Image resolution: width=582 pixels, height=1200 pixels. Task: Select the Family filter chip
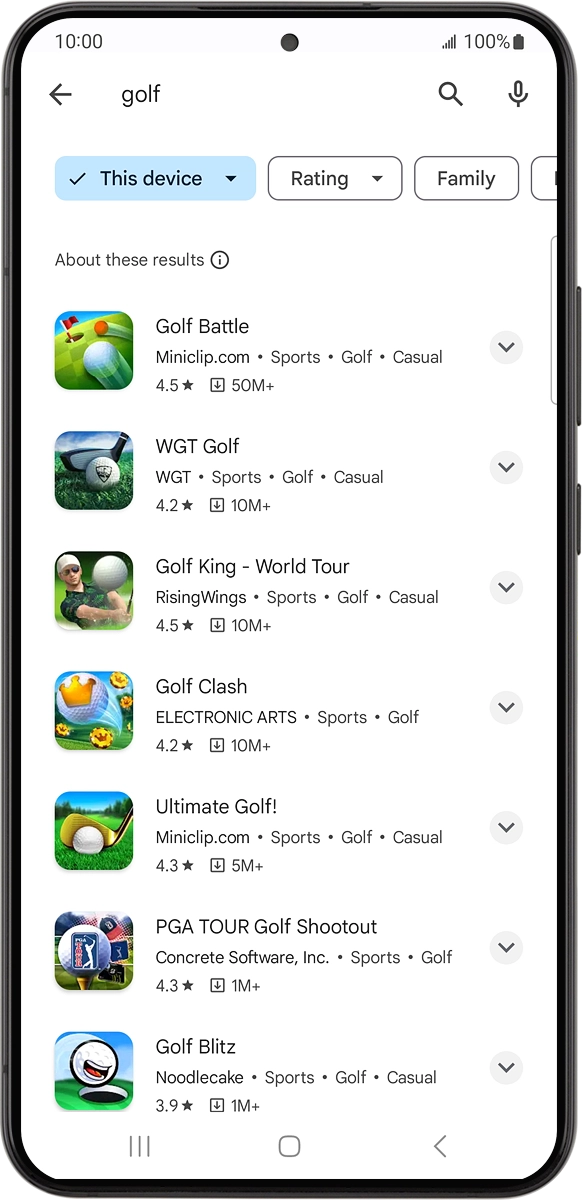click(466, 179)
